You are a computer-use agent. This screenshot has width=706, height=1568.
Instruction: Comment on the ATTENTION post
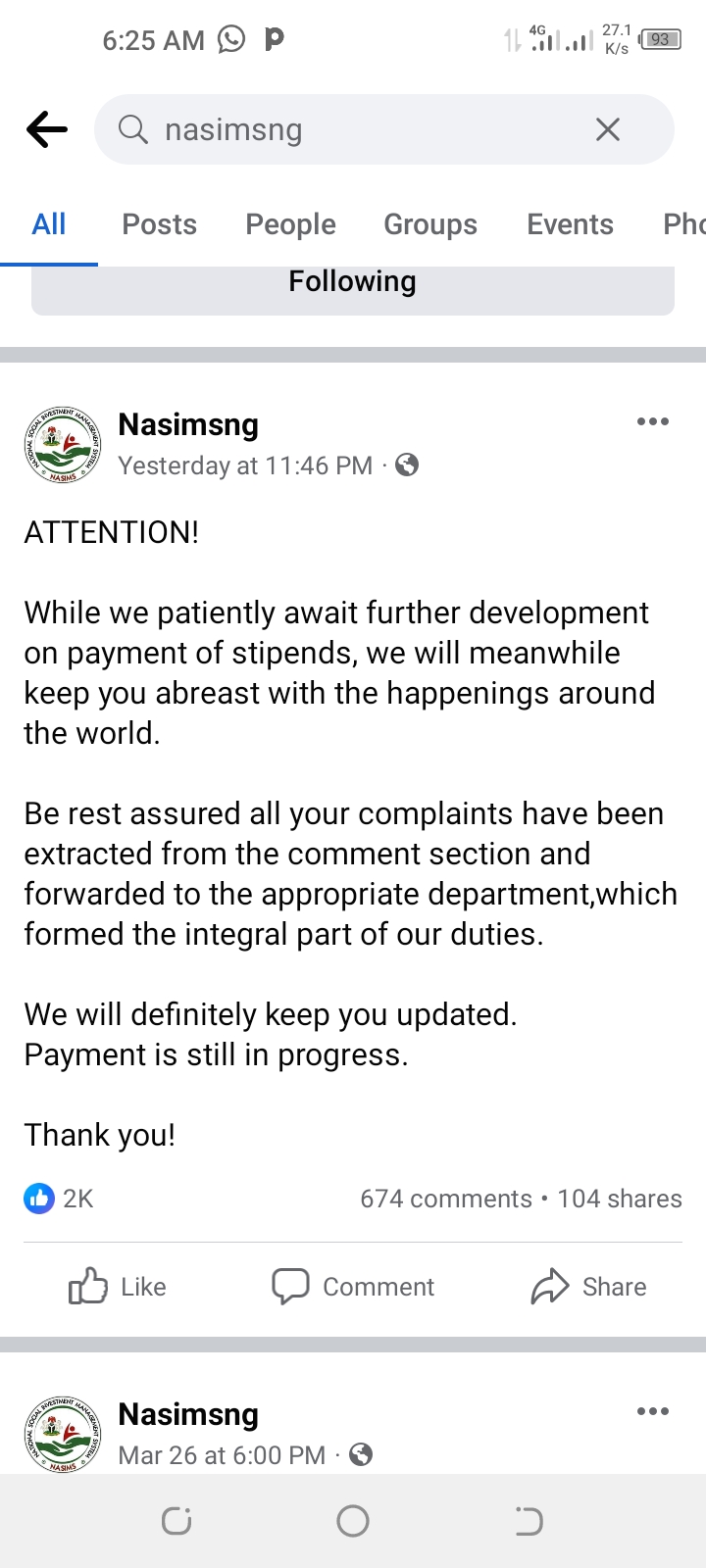pyautogui.click(x=353, y=1286)
